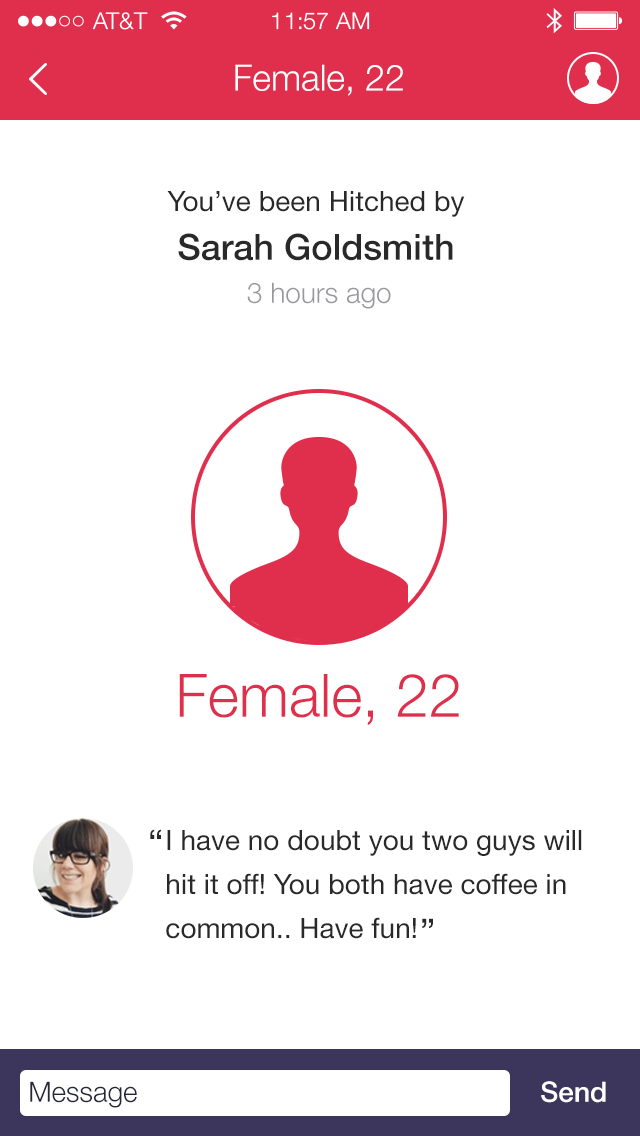
Task: View the Female, 22 profile silhouette
Action: click(319, 517)
